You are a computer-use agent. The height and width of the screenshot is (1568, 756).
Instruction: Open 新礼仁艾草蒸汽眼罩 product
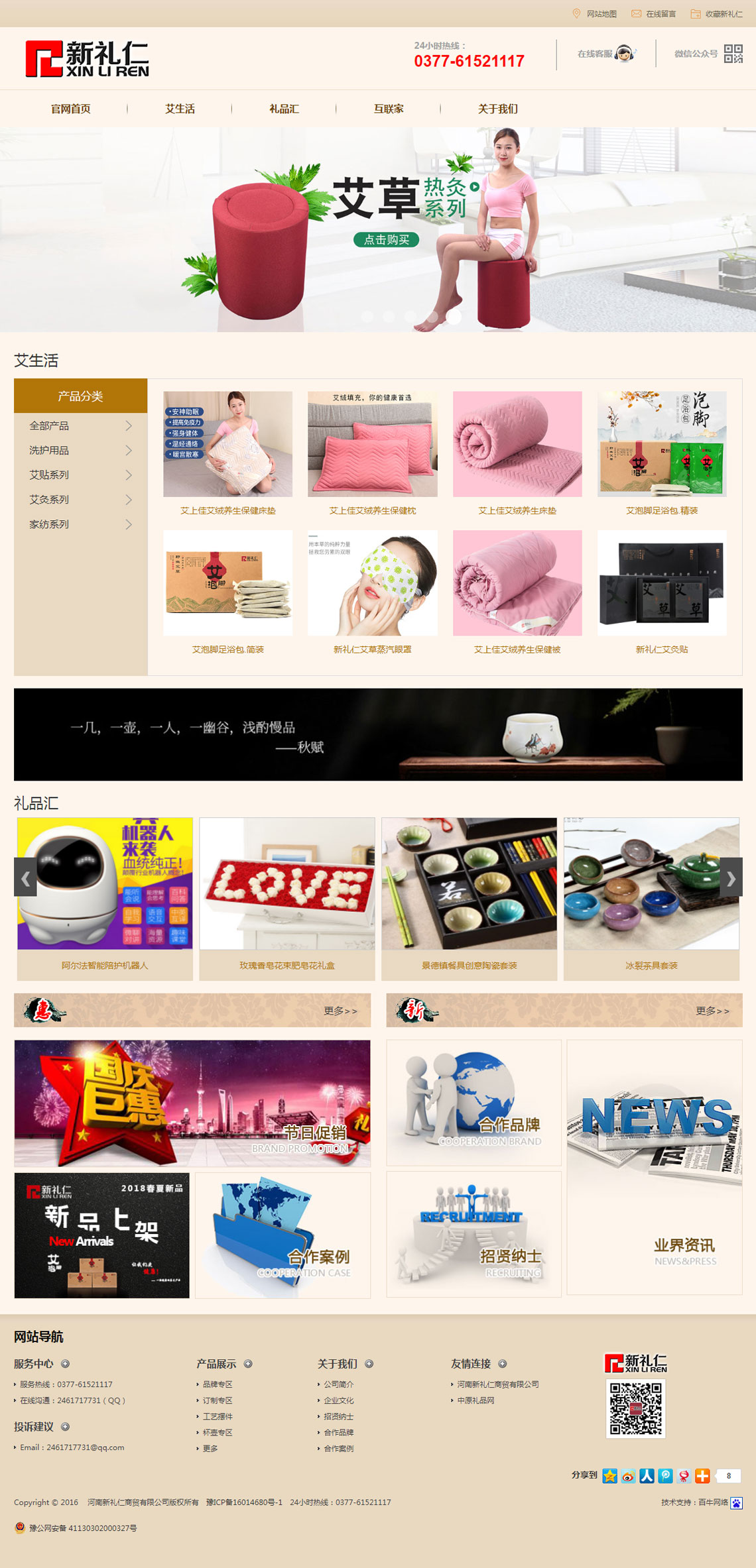tap(372, 649)
